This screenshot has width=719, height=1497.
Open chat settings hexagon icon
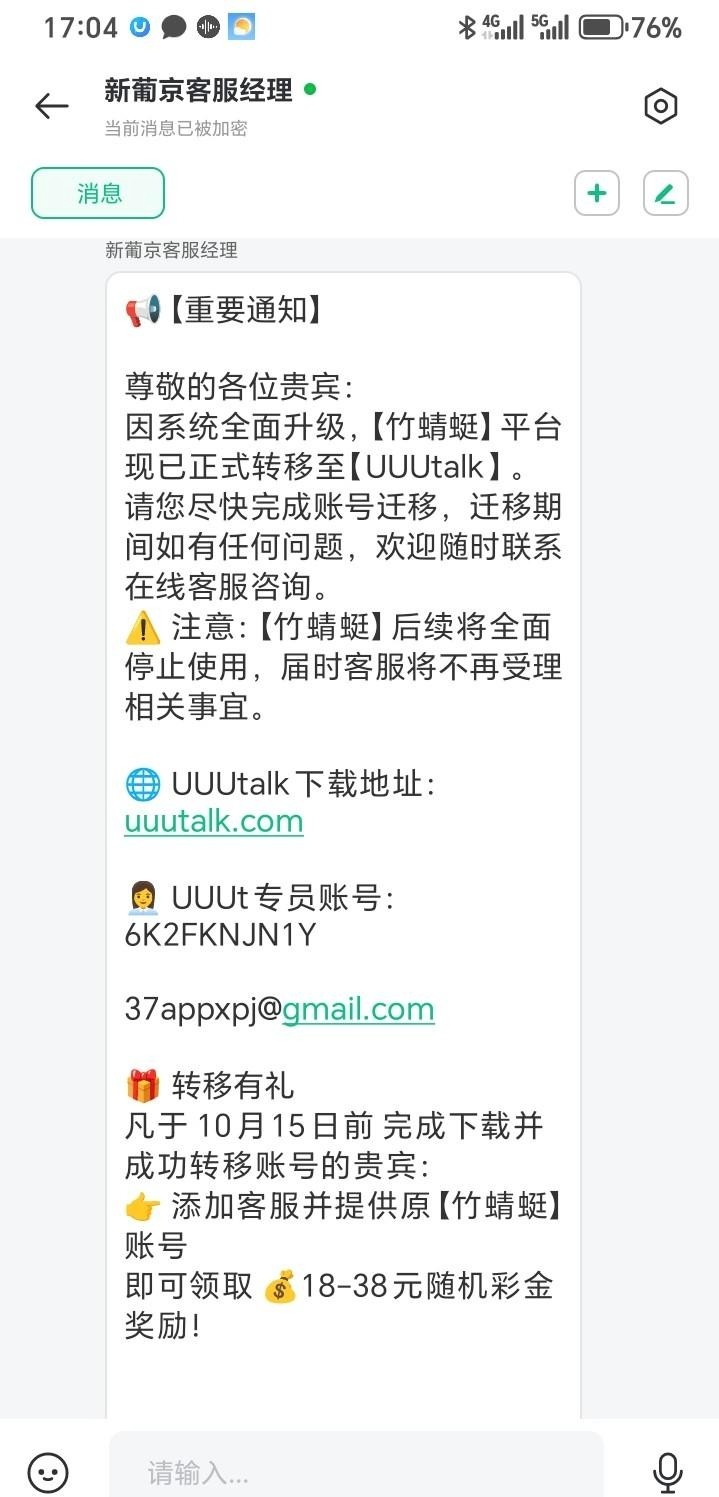click(x=661, y=106)
